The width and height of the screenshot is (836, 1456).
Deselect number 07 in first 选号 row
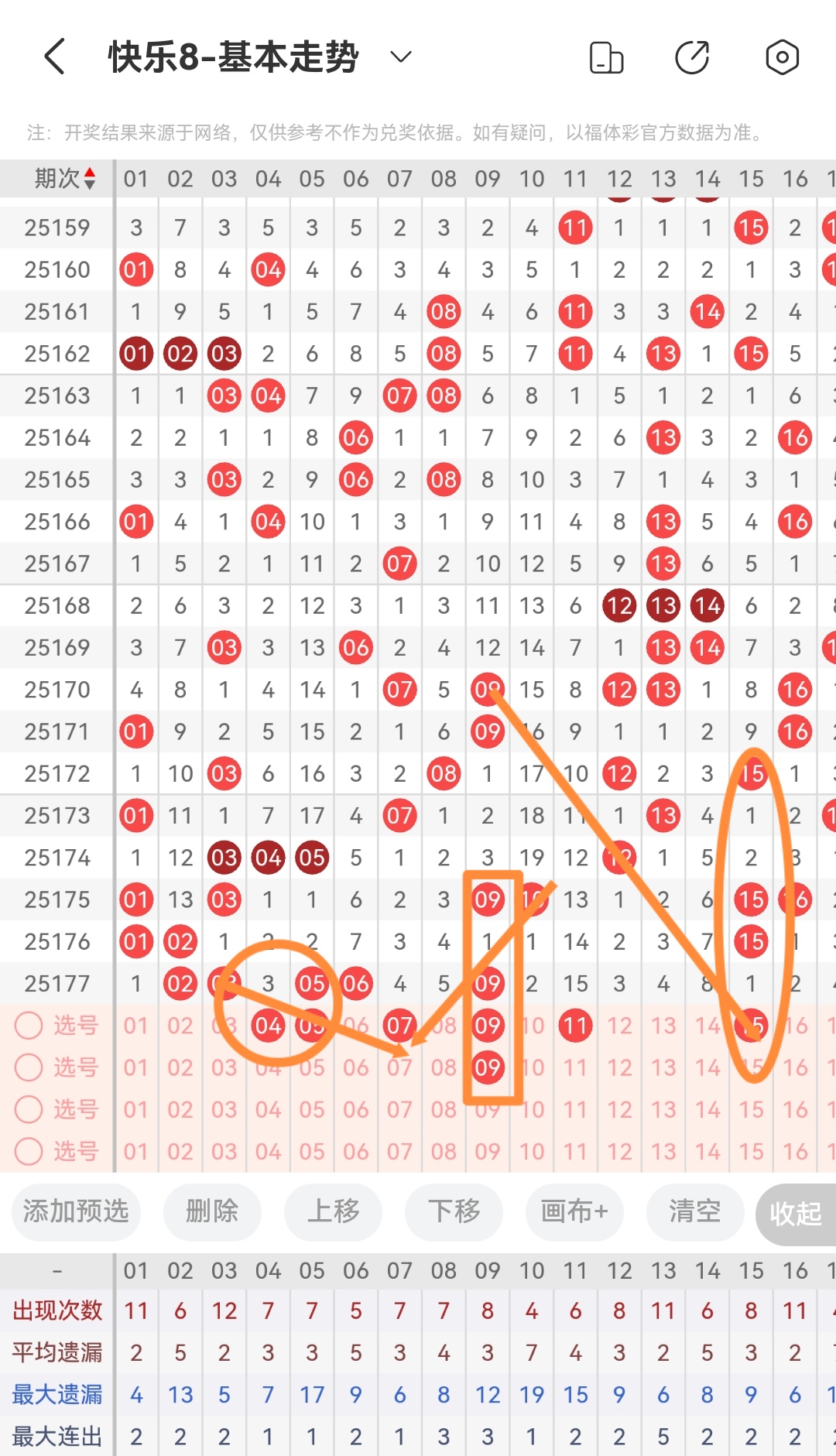(399, 1026)
